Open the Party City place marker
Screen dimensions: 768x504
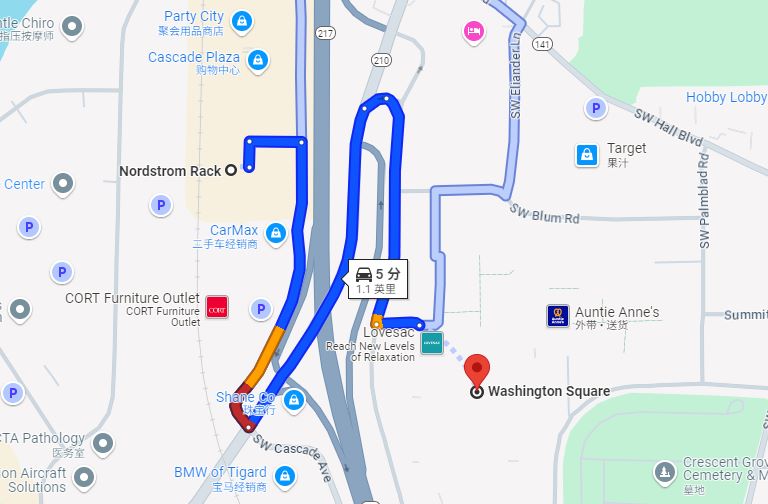pos(241,20)
